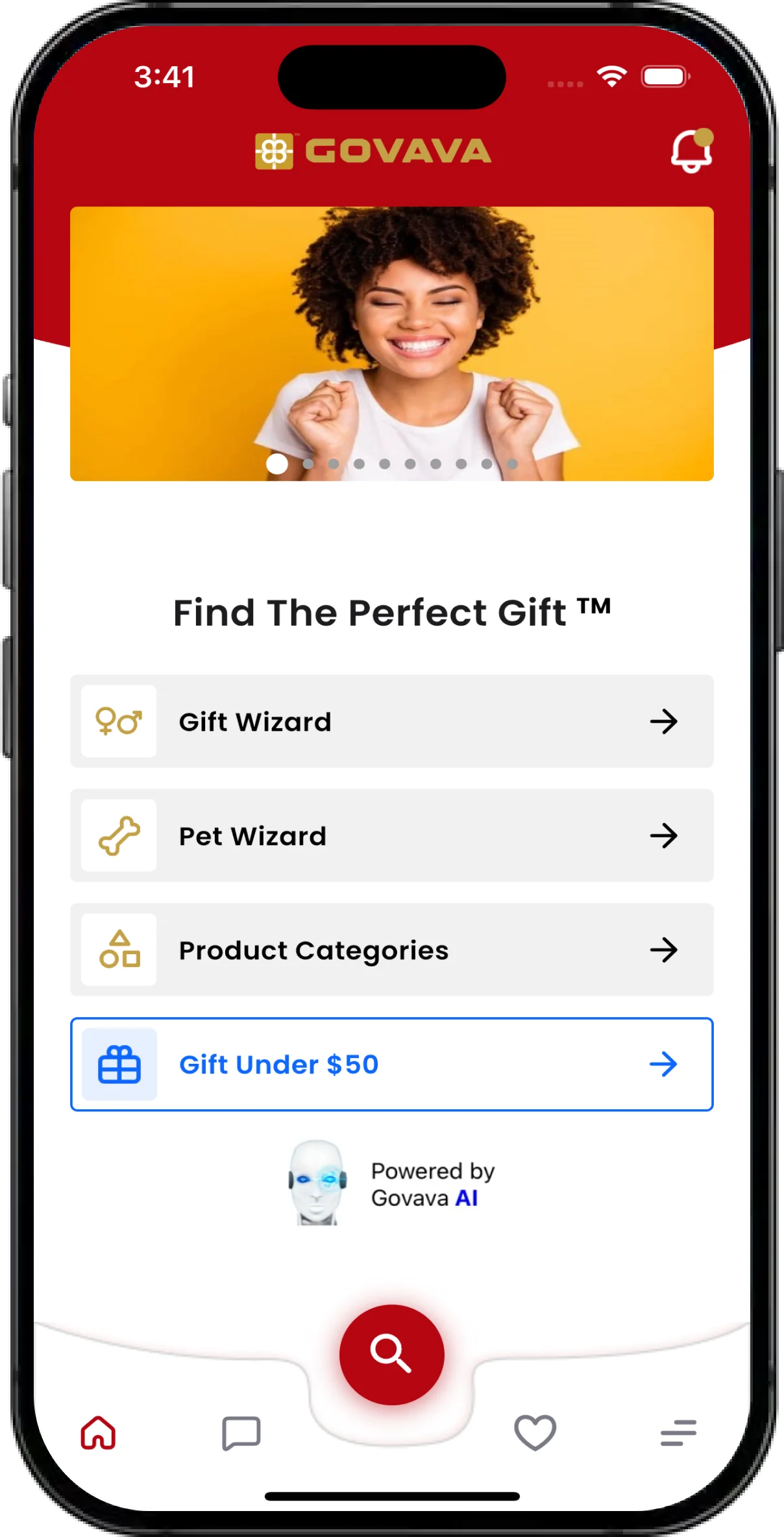Launch the Pet Wizard
The image size is (784, 1537).
392,835
